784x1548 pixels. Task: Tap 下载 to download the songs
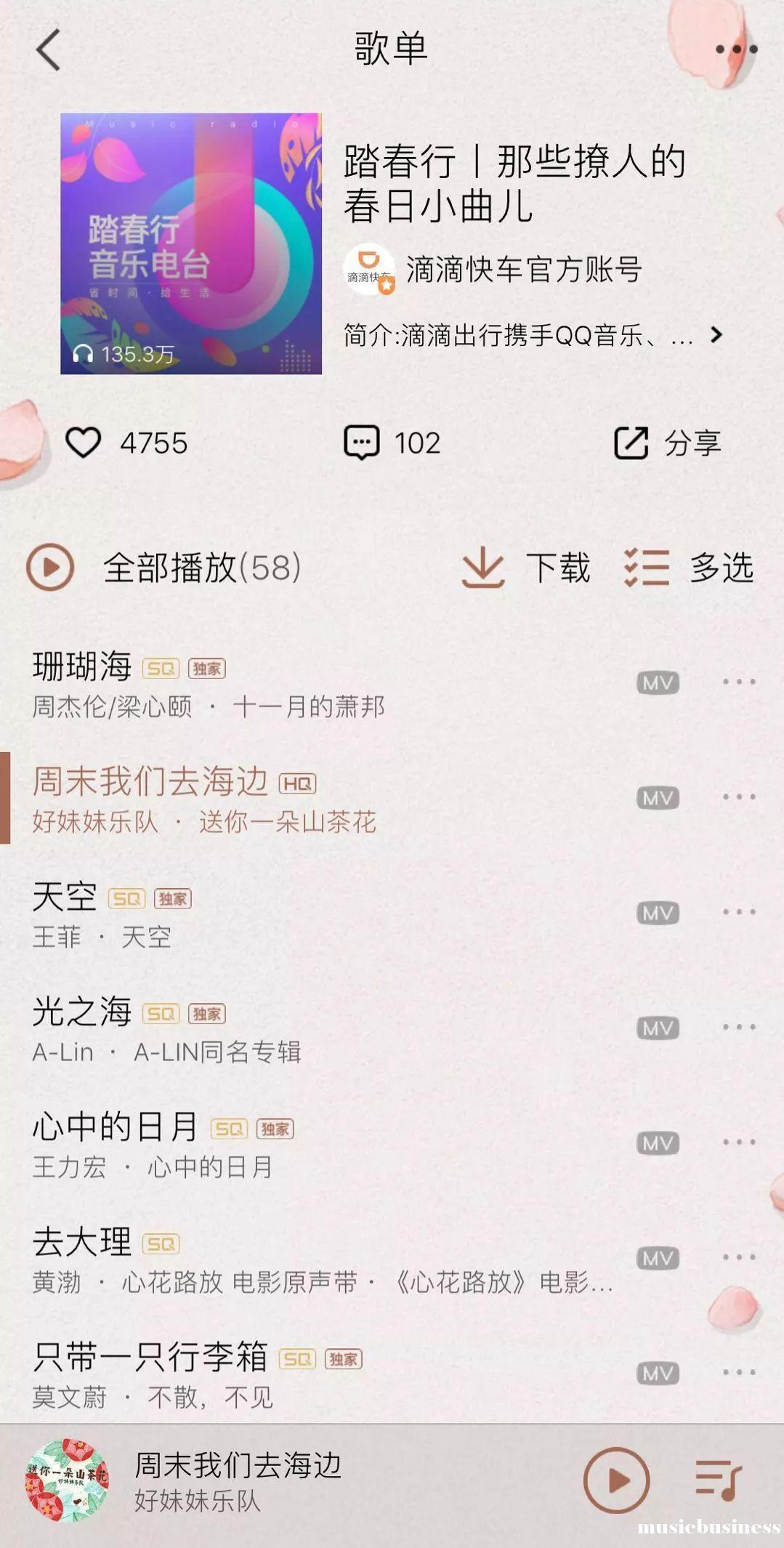pyautogui.click(x=525, y=568)
